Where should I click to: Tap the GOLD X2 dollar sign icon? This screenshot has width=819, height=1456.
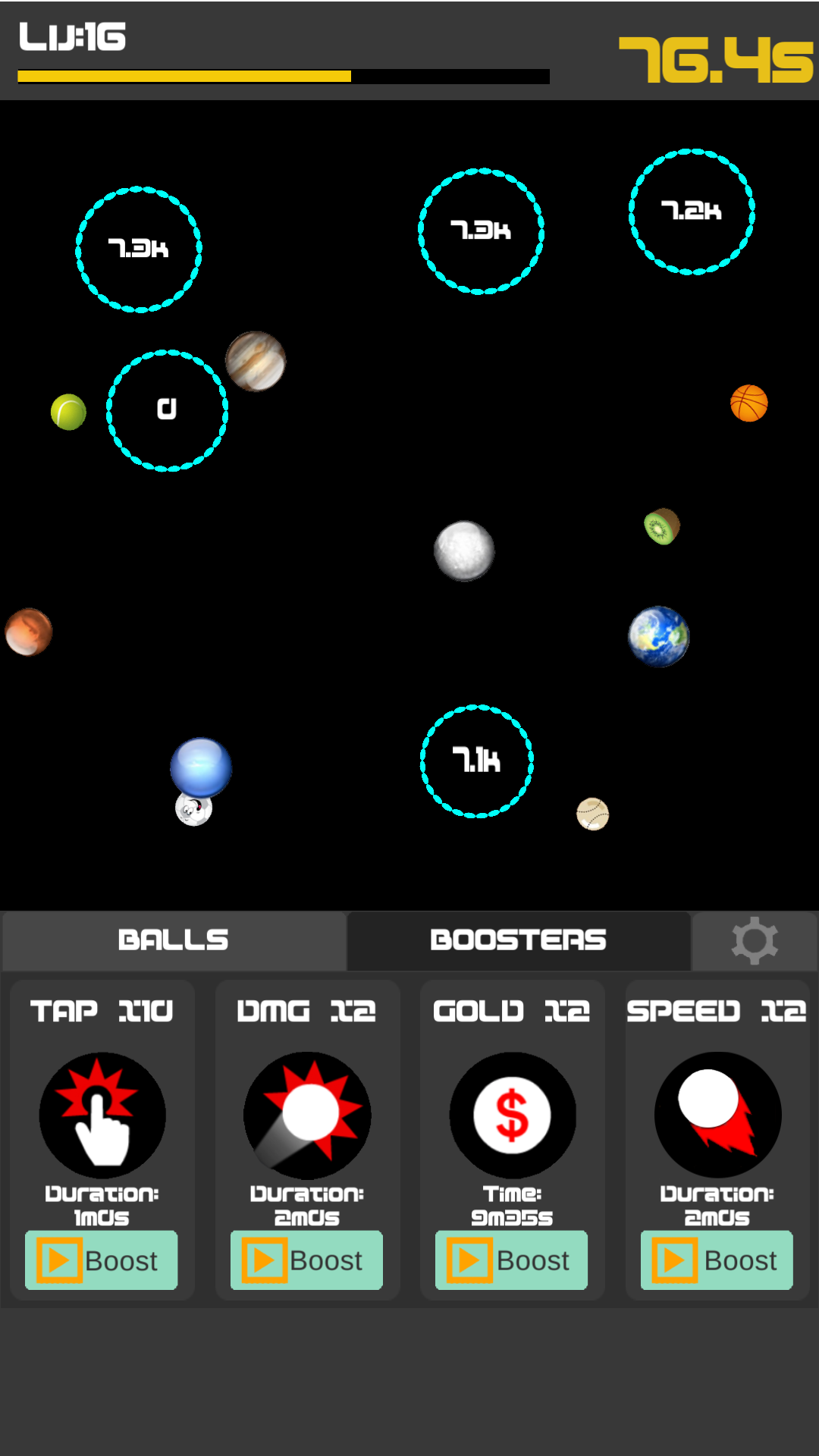pyautogui.click(x=512, y=1113)
